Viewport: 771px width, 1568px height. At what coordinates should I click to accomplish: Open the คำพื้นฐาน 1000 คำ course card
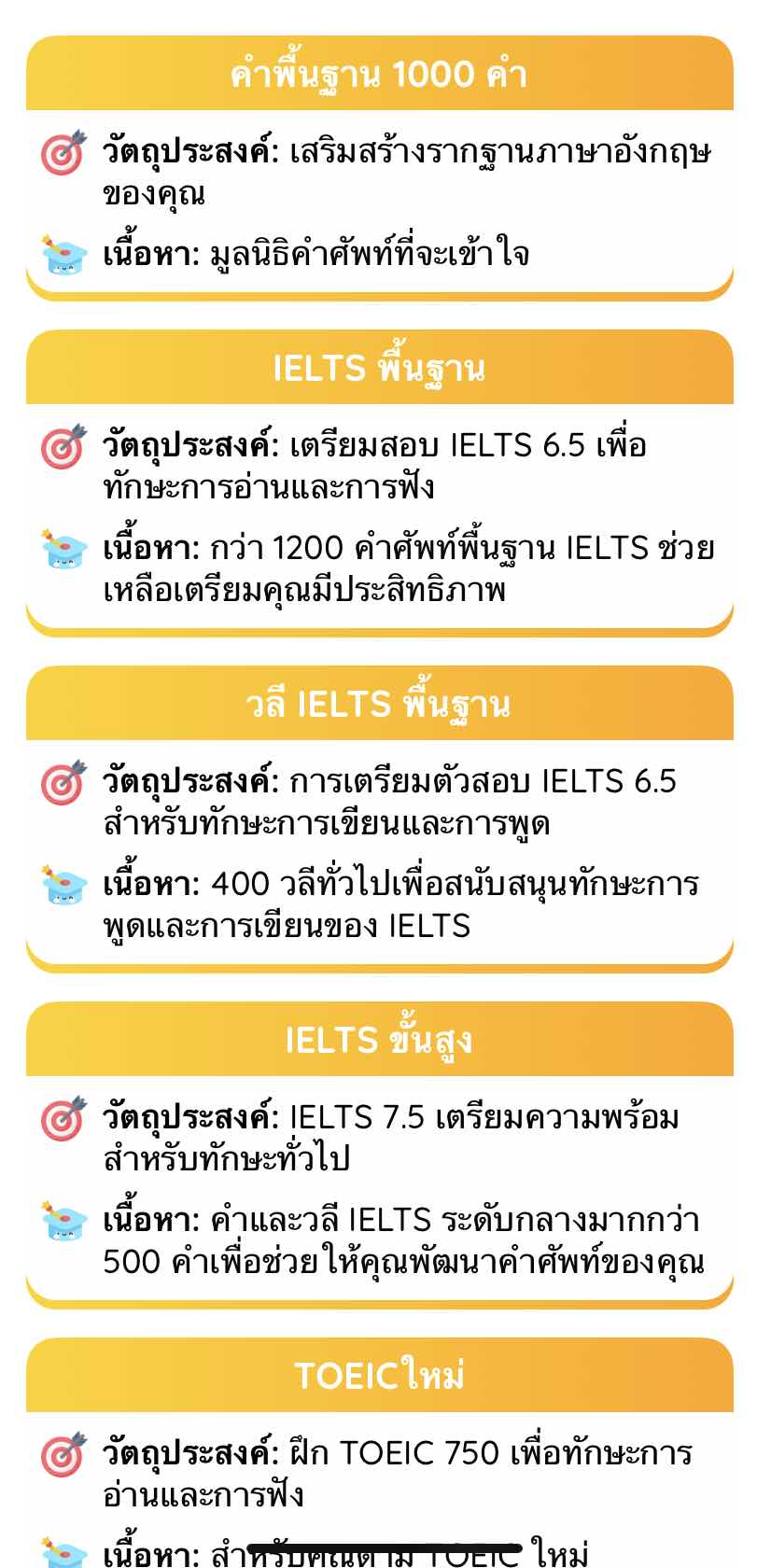pyautogui.click(x=379, y=168)
